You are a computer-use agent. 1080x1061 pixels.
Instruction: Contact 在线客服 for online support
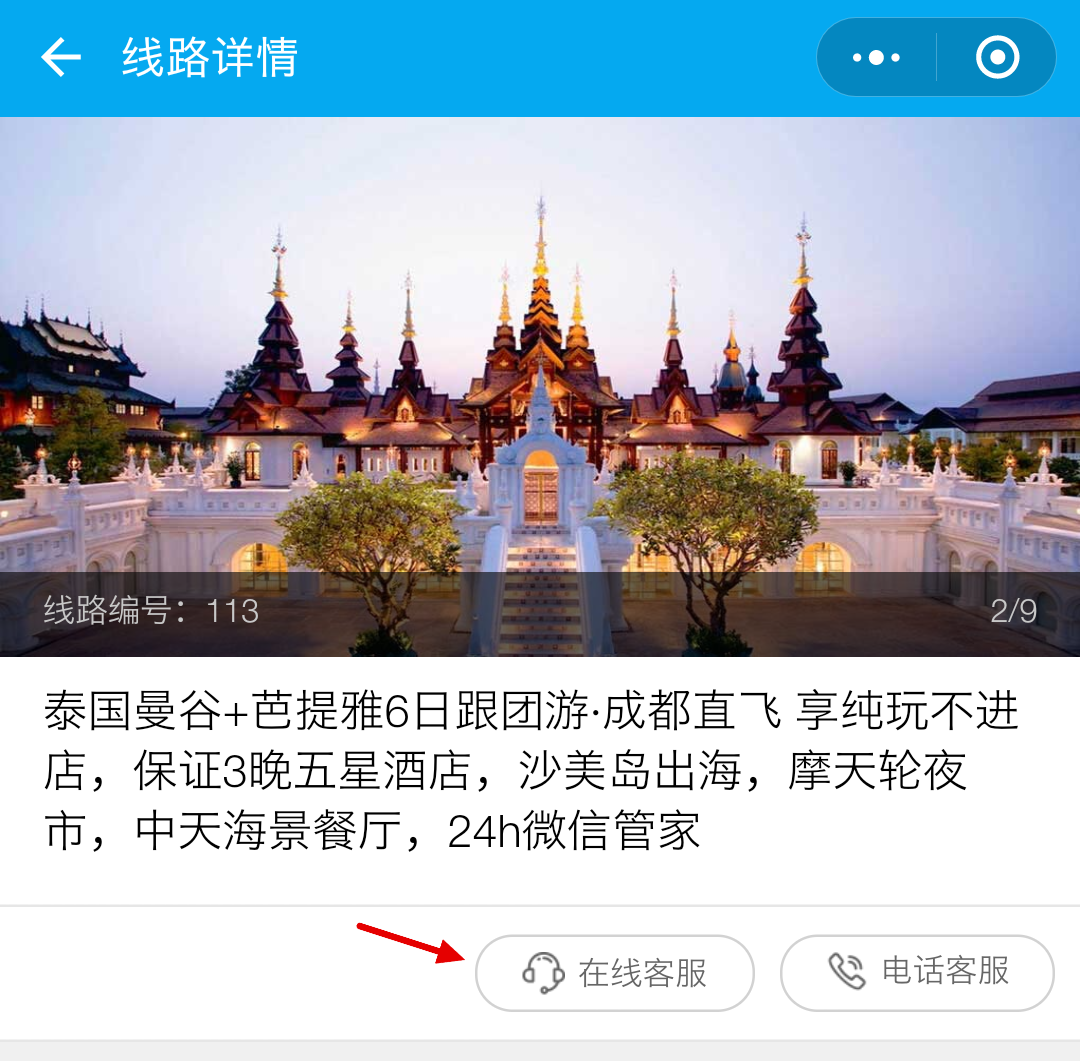click(614, 973)
